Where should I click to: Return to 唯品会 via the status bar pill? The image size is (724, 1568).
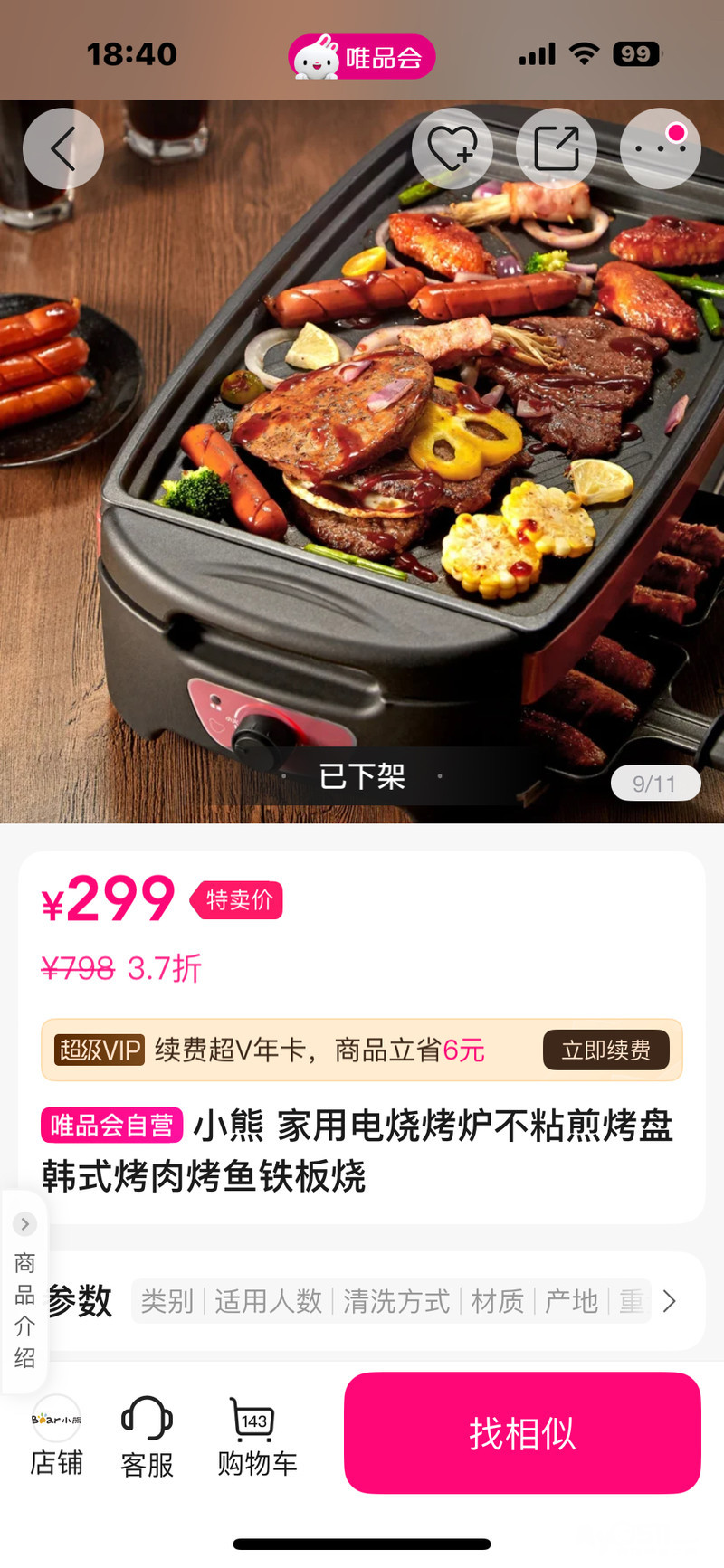click(x=362, y=57)
